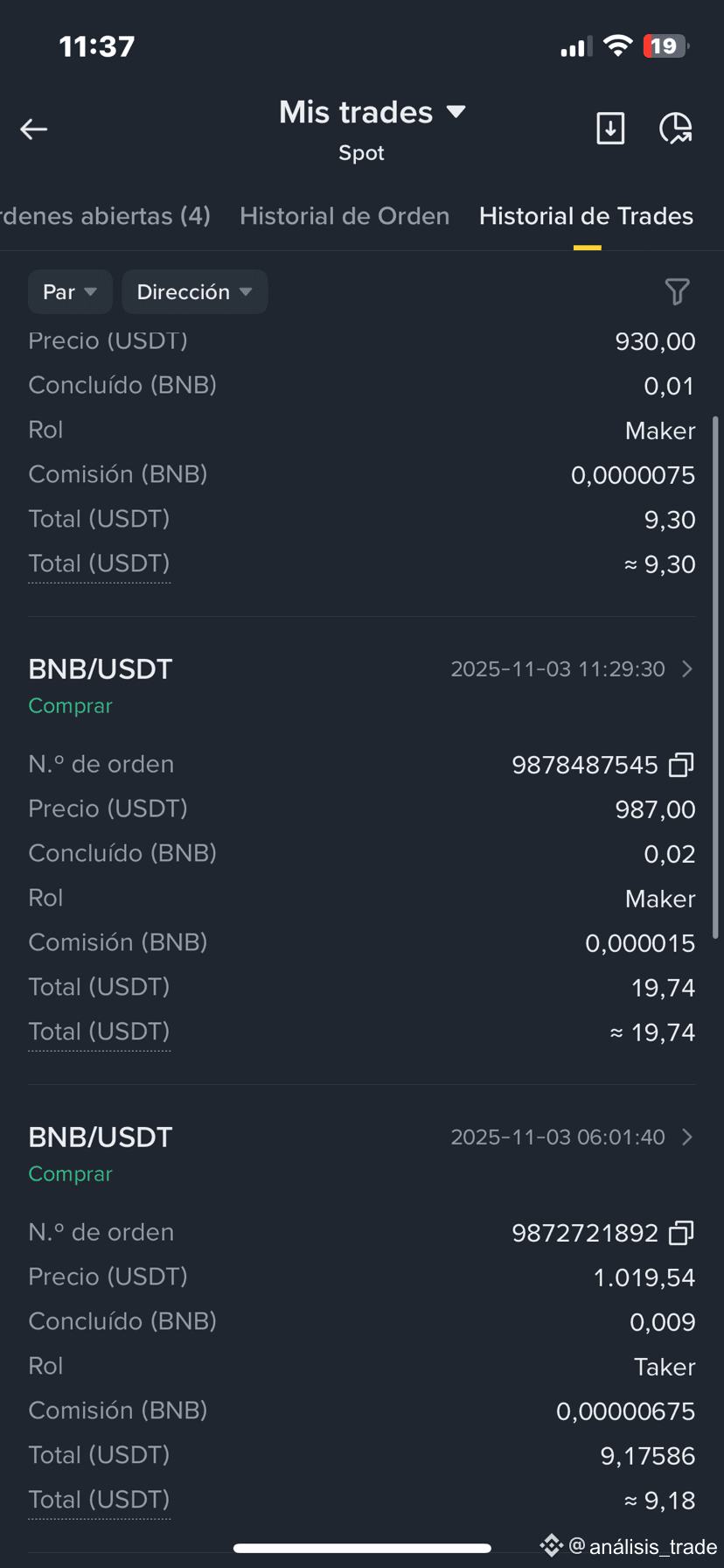Go back using the arrow icon

click(x=34, y=129)
